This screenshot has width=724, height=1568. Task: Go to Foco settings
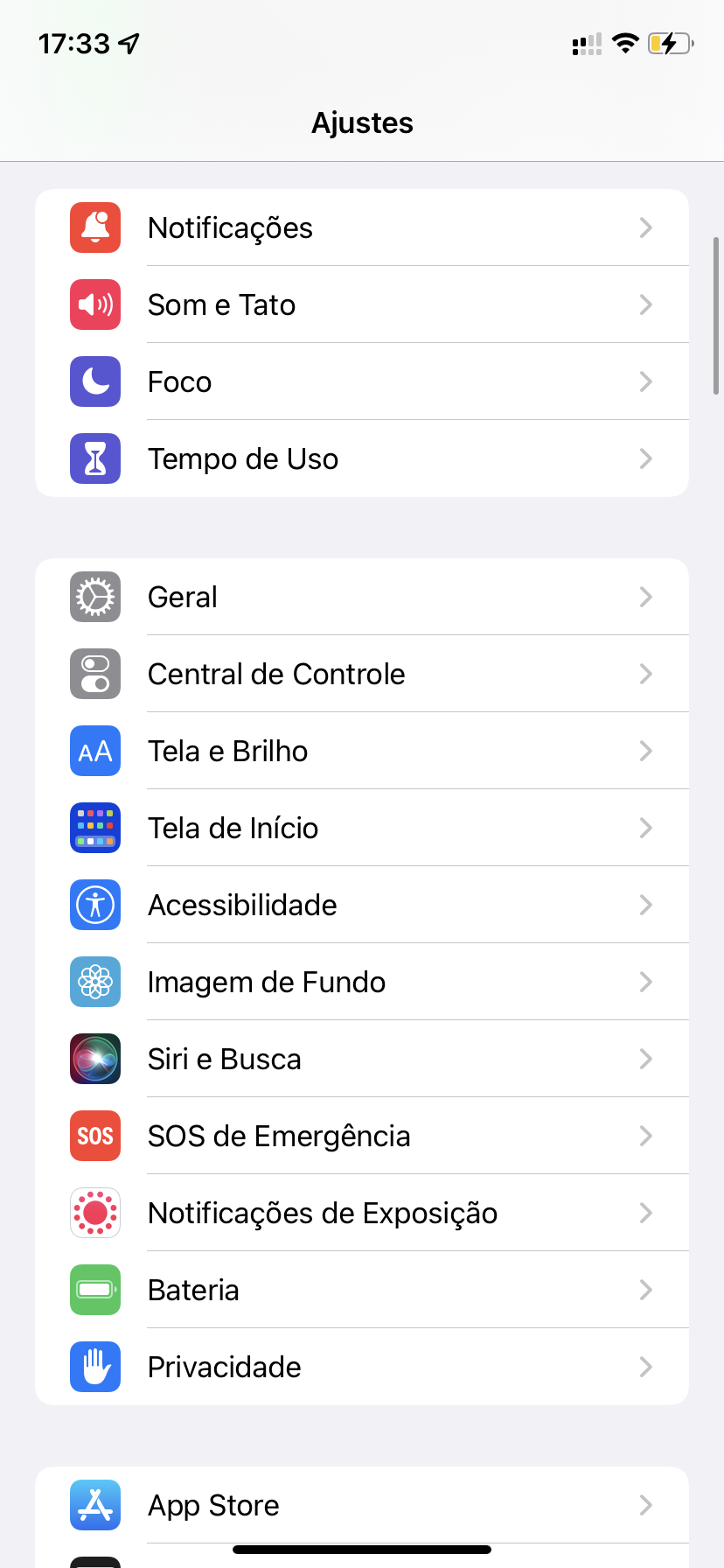point(361,381)
